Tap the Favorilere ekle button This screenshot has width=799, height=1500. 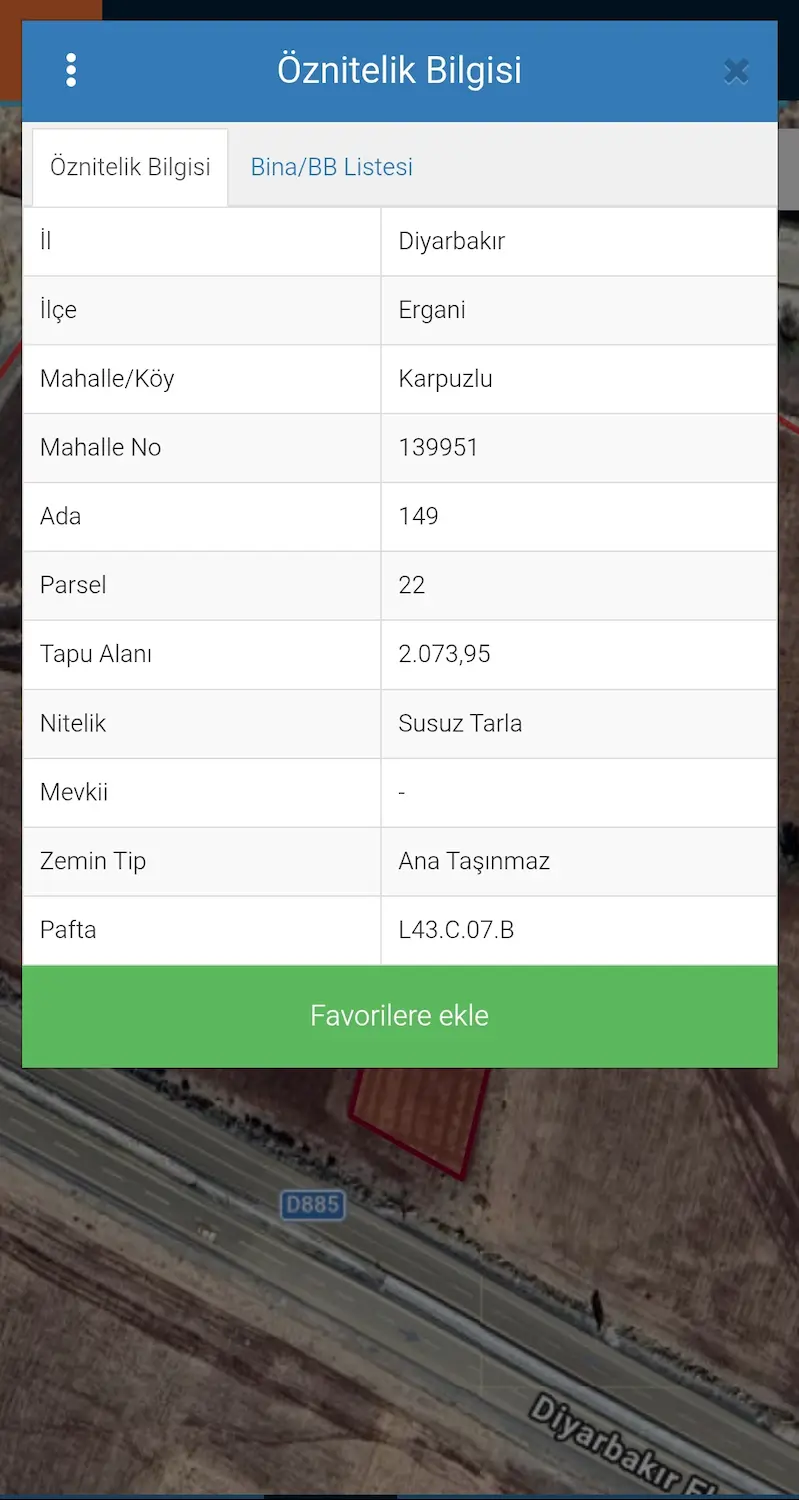click(x=399, y=1016)
